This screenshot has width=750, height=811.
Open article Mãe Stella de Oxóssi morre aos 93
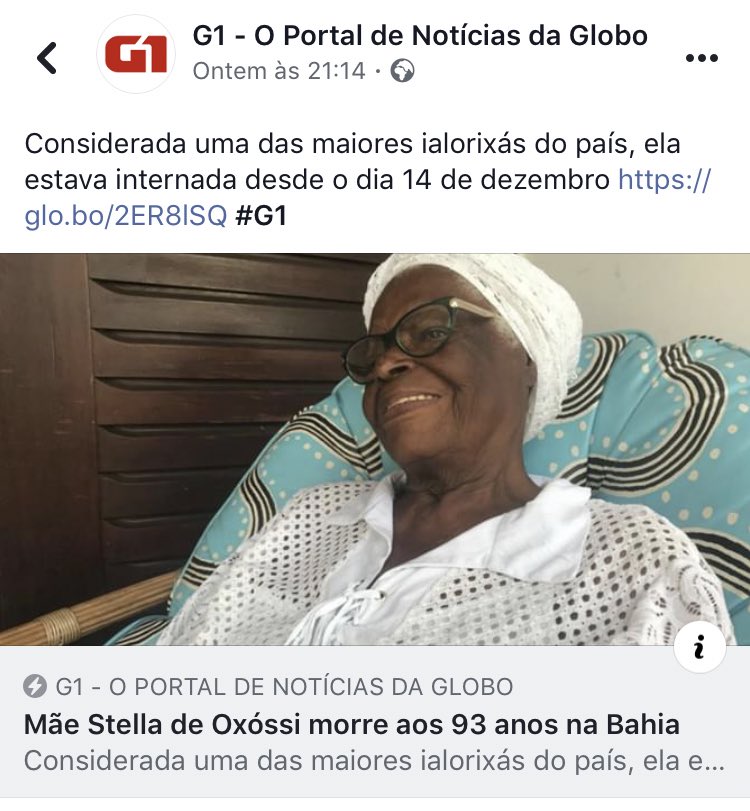(x=351, y=724)
